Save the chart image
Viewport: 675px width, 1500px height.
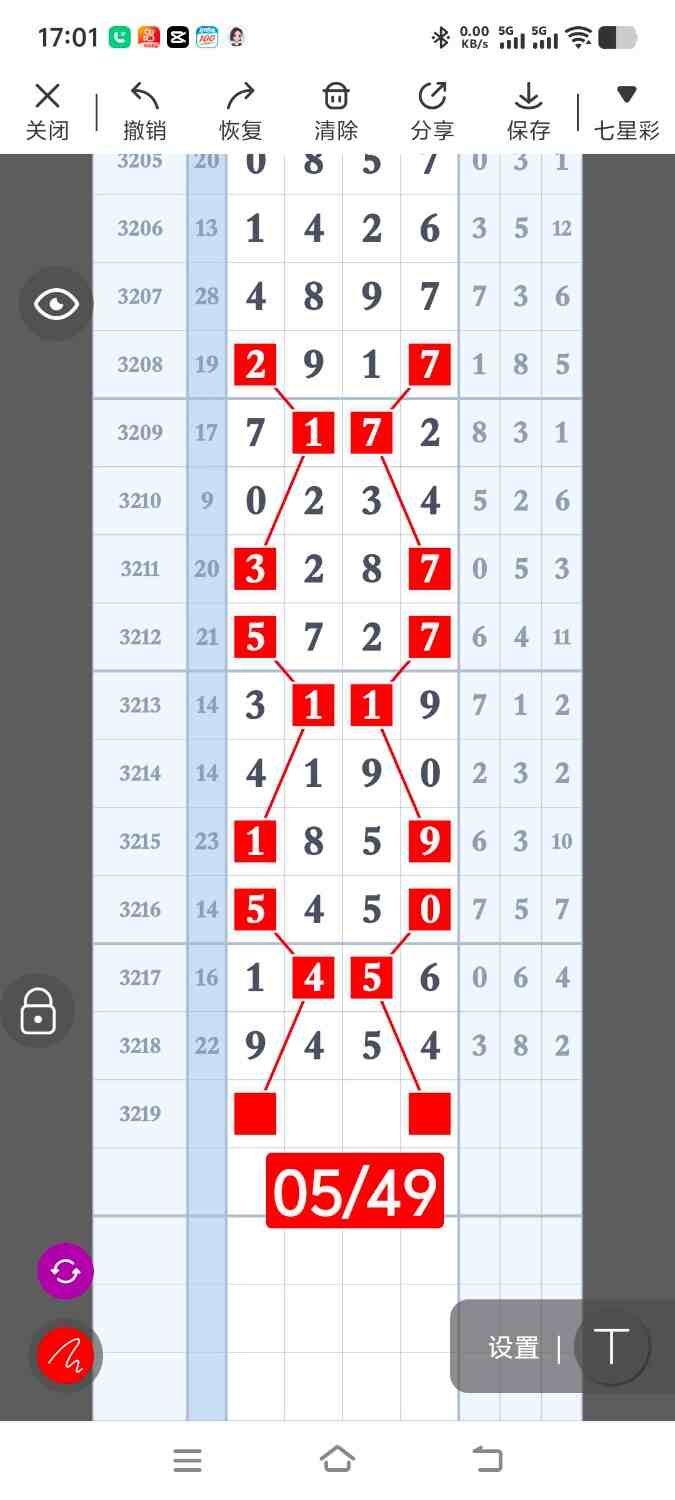(528, 112)
